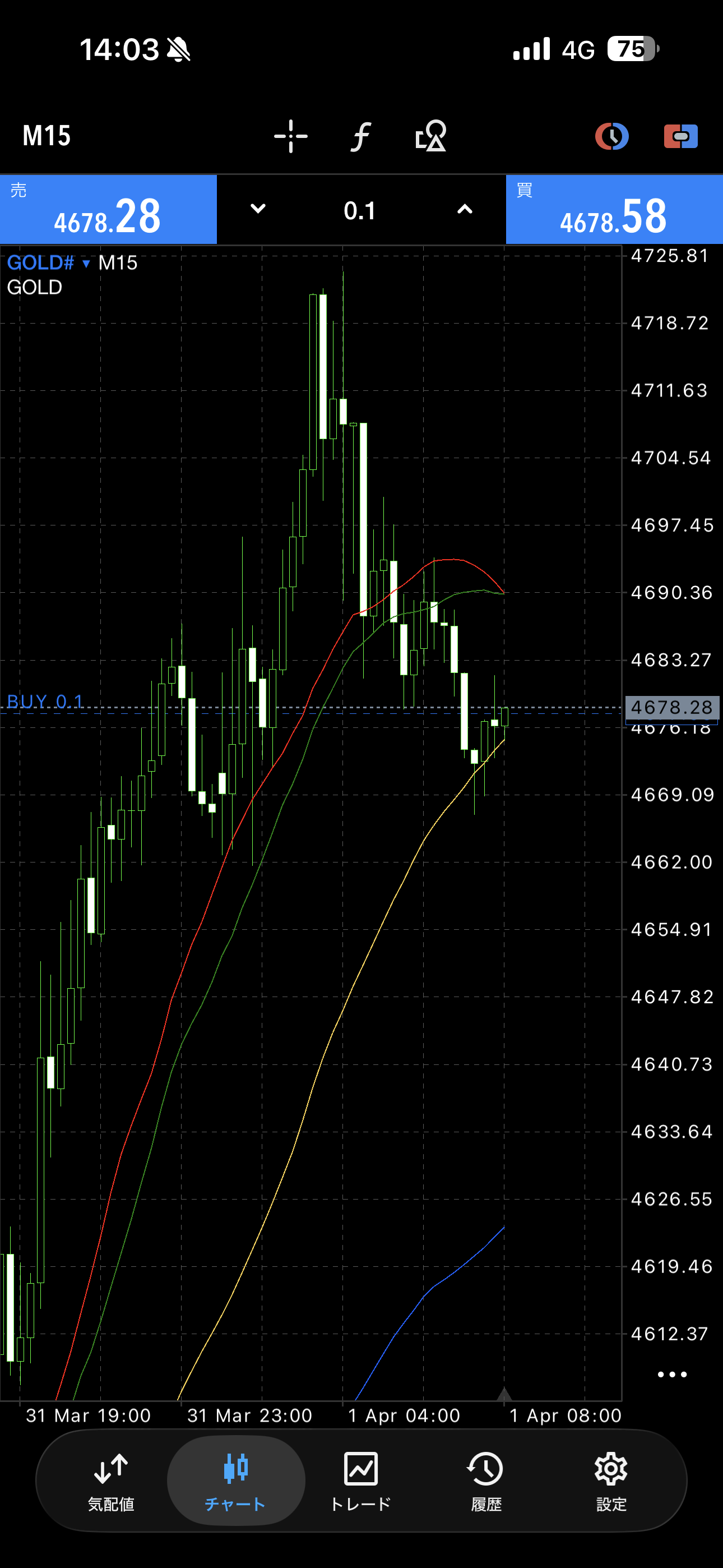Open the drawing objects tool
The width and height of the screenshot is (723, 1568).
pyautogui.click(x=430, y=136)
